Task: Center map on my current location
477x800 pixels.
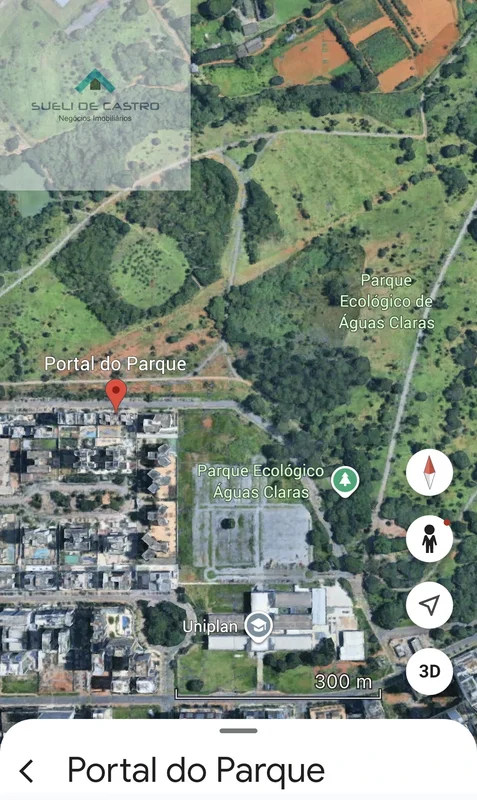Action: 429,605
